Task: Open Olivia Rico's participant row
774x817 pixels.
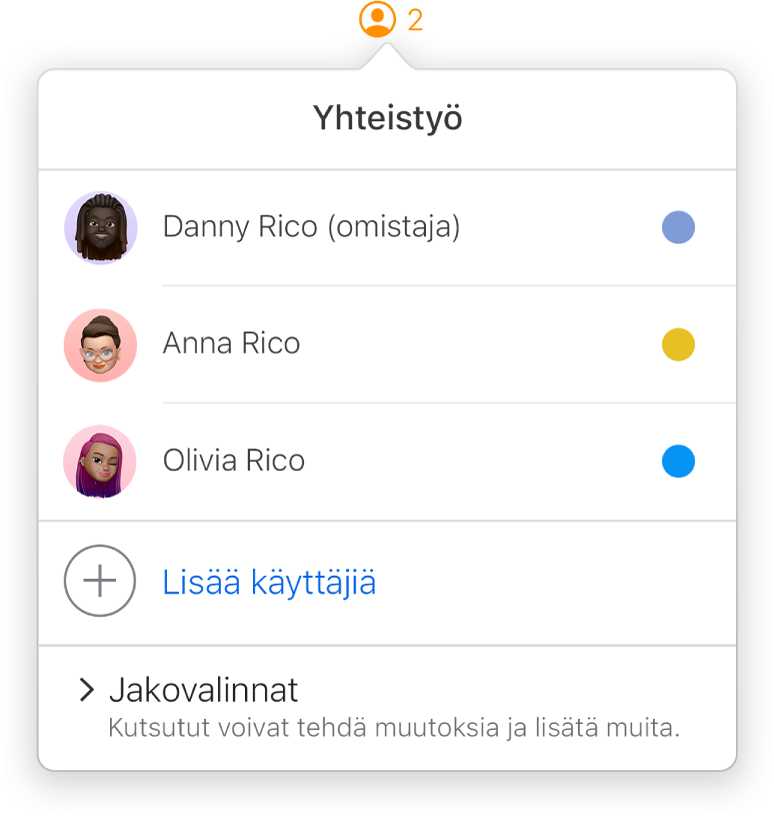Action: pyautogui.click(x=237, y=461)
